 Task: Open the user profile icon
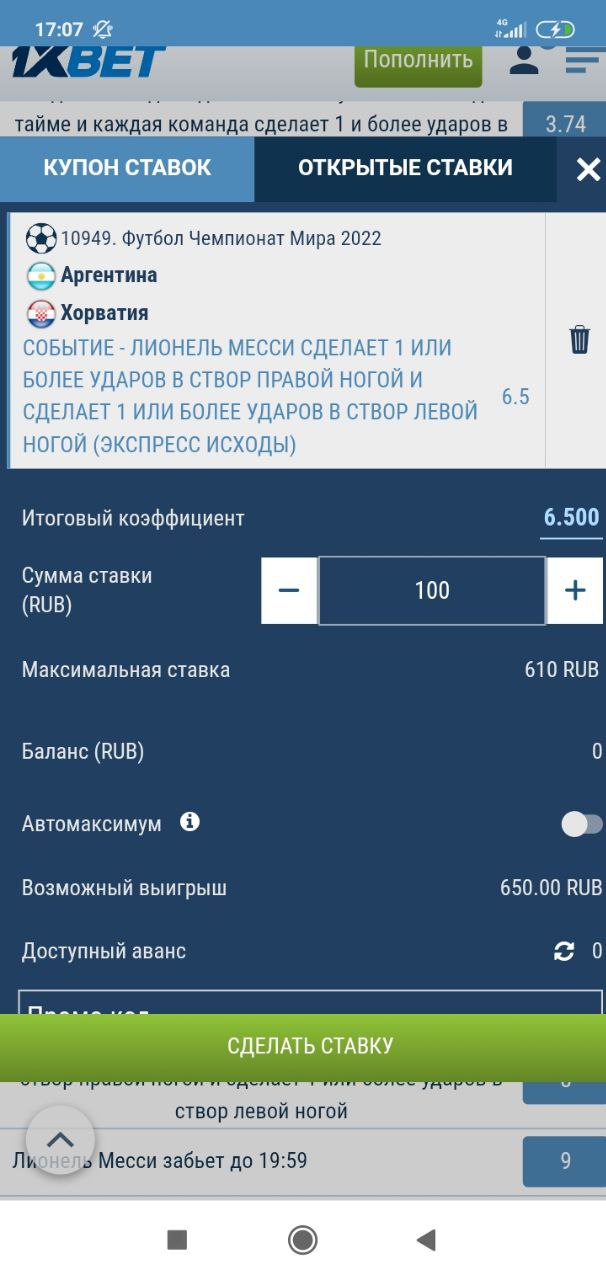[x=524, y=60]
